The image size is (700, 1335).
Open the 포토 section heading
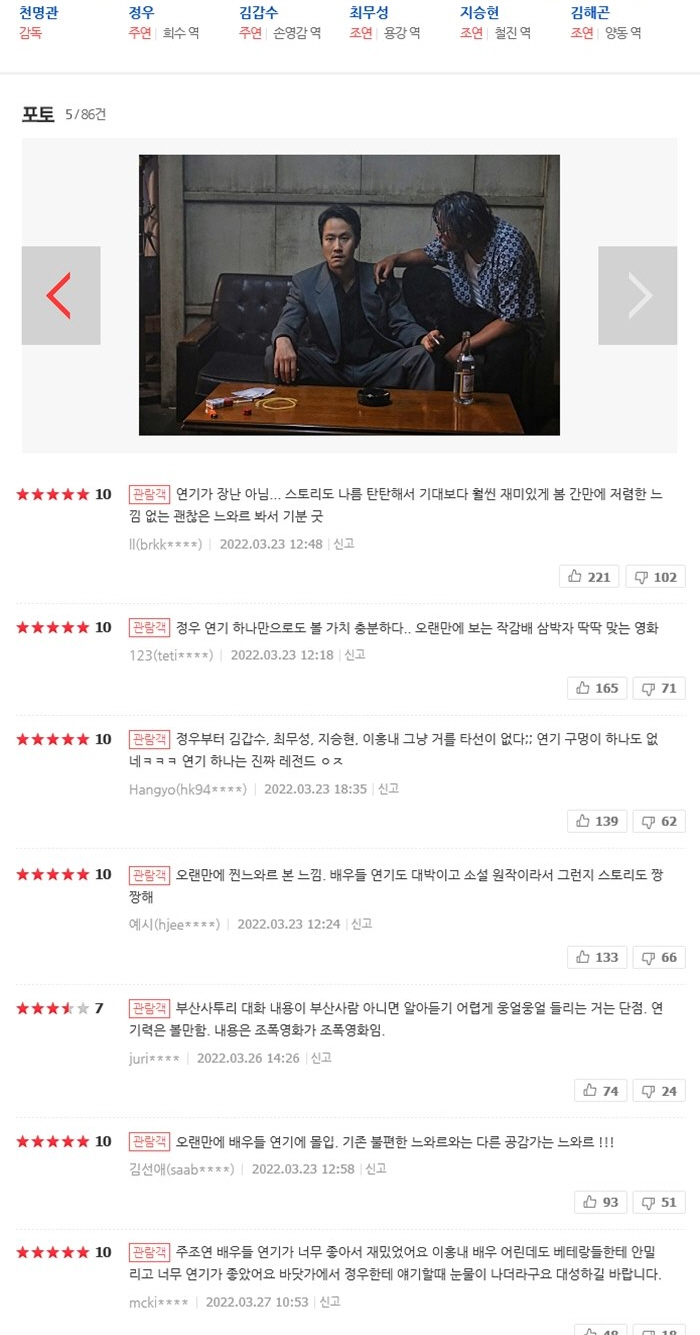[38, 114]
